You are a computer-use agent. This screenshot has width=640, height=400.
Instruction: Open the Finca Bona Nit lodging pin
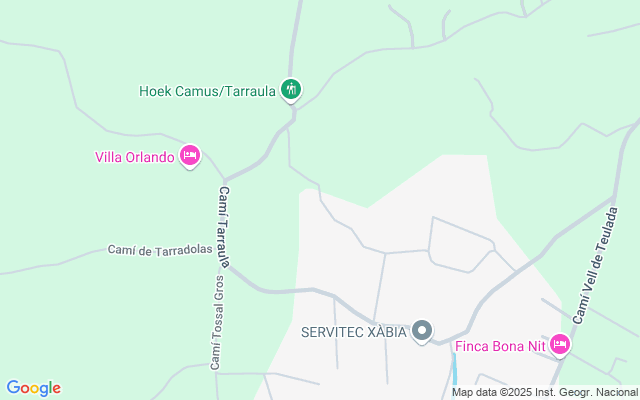[x=559, y=345]
